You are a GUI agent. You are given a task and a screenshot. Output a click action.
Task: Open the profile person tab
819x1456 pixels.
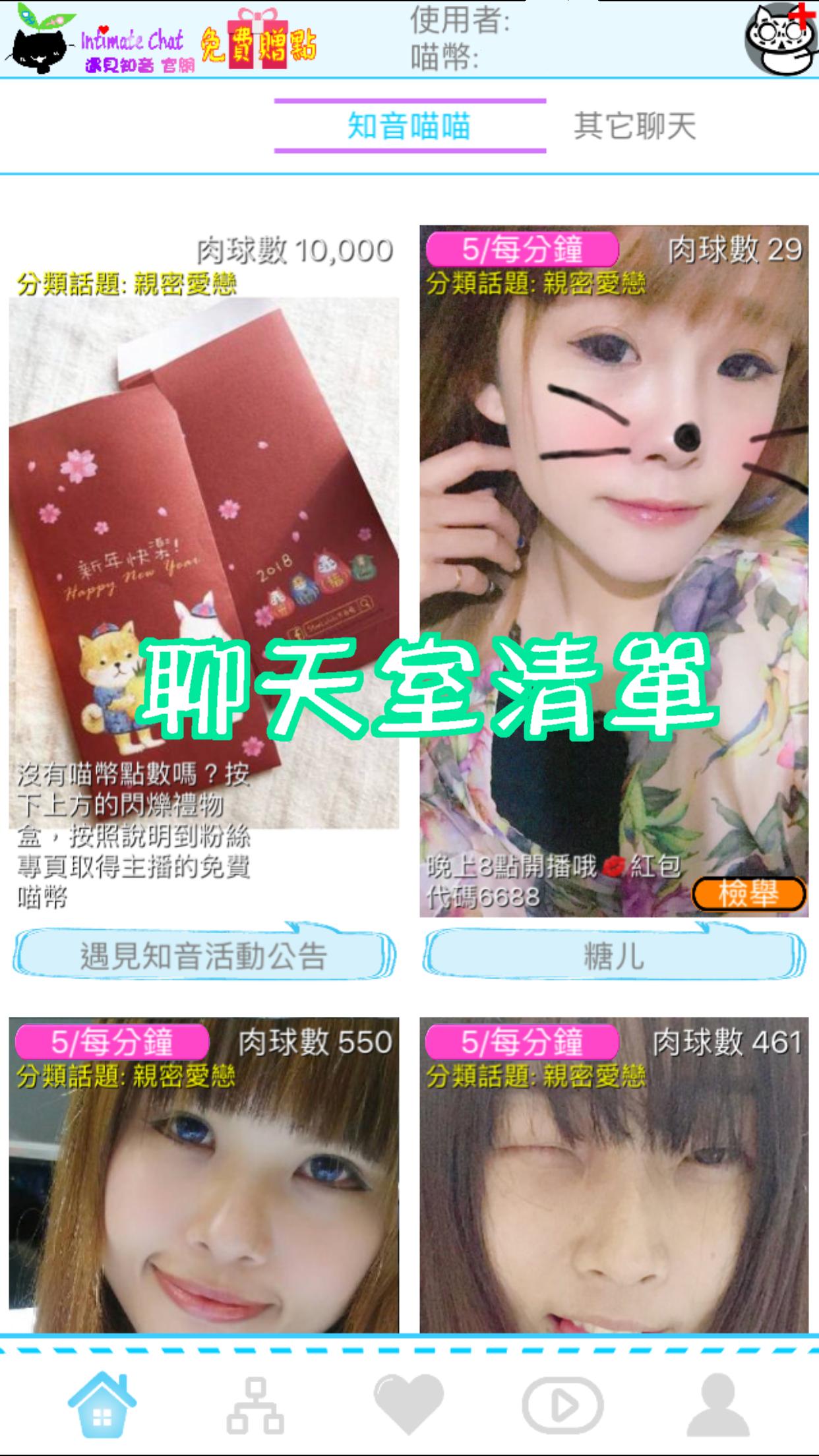717,1405
